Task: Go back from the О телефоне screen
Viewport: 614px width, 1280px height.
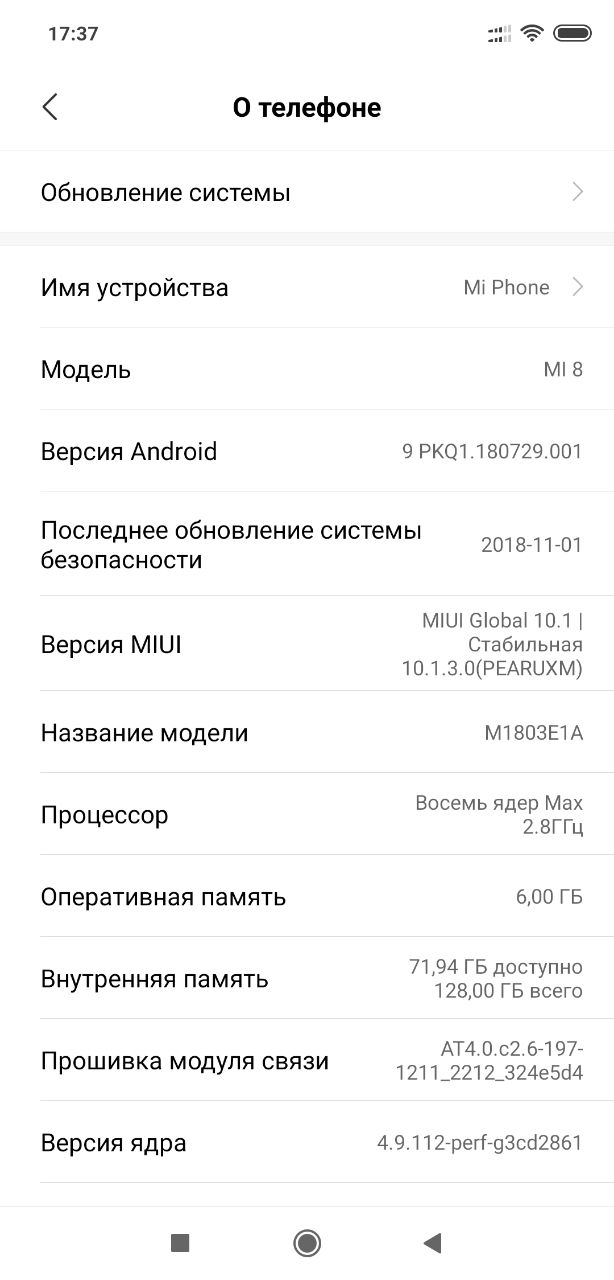Action: (x=50, y=107)
